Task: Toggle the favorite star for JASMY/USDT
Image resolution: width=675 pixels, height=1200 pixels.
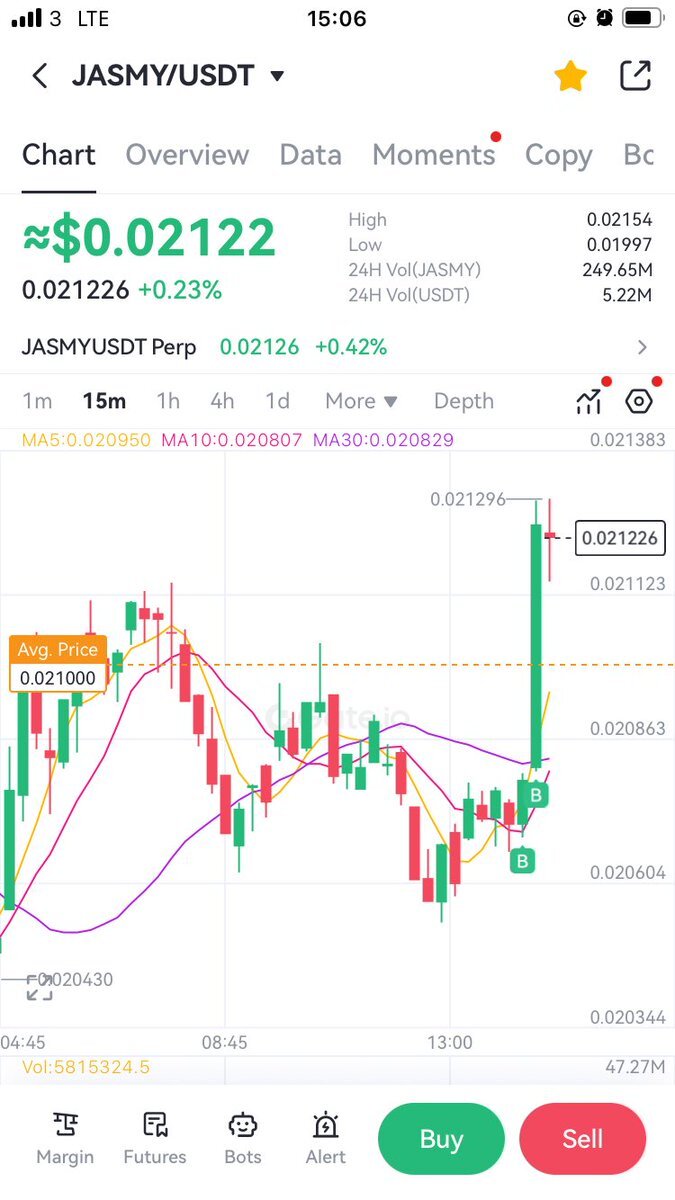Action: (x=570, y=76)
